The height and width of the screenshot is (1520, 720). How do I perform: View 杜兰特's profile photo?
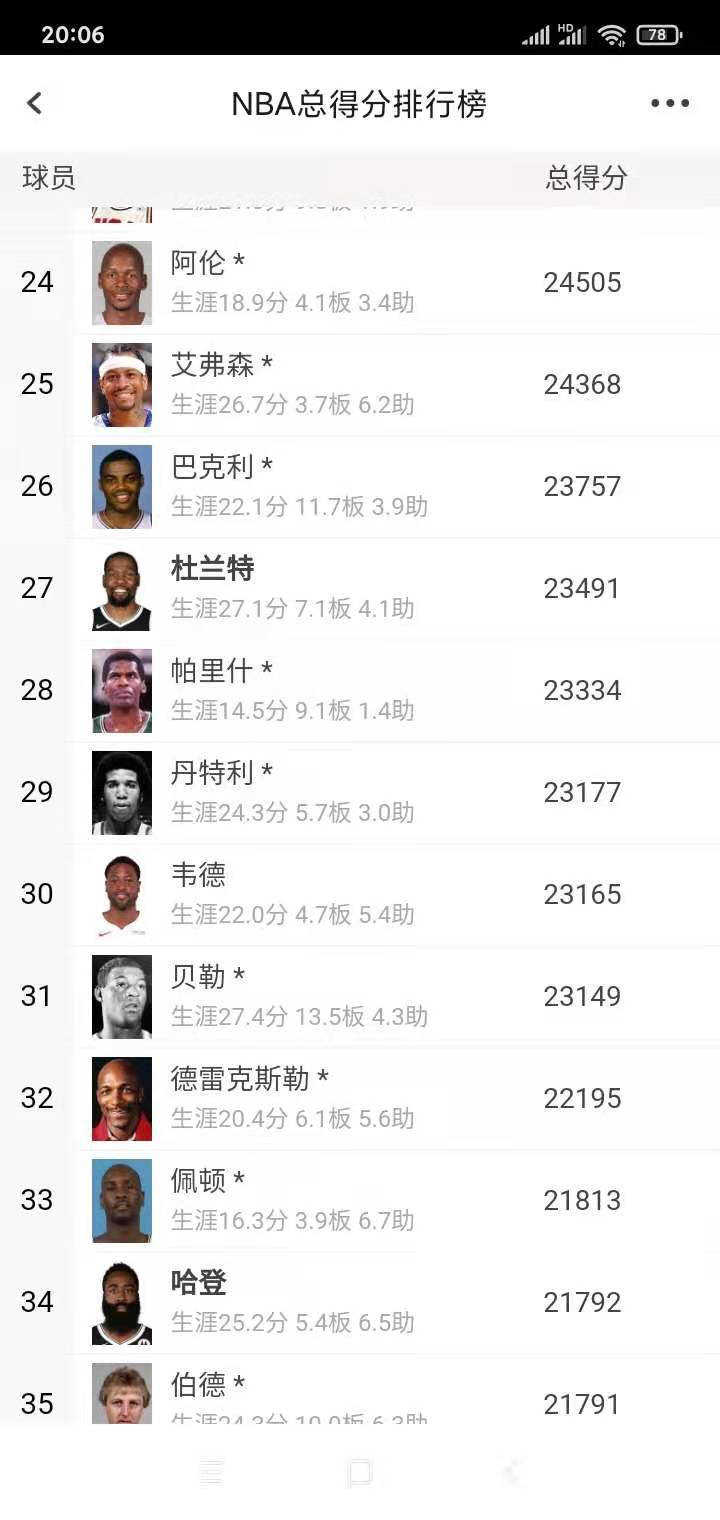coord(121,588)
